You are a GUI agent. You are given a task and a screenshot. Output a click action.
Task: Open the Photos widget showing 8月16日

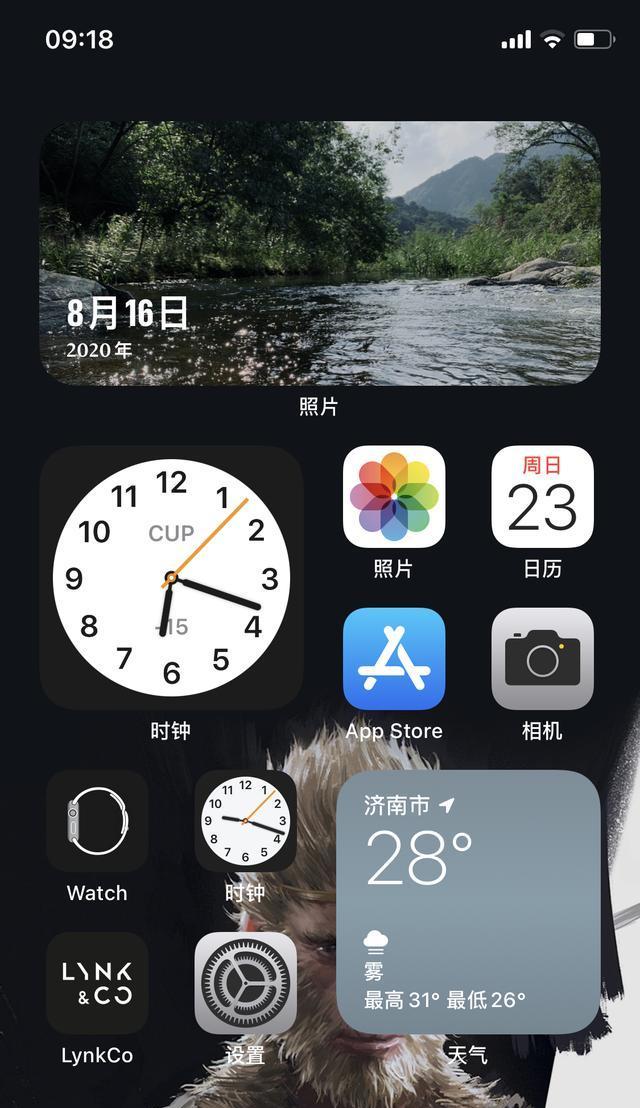coord(319,253)
